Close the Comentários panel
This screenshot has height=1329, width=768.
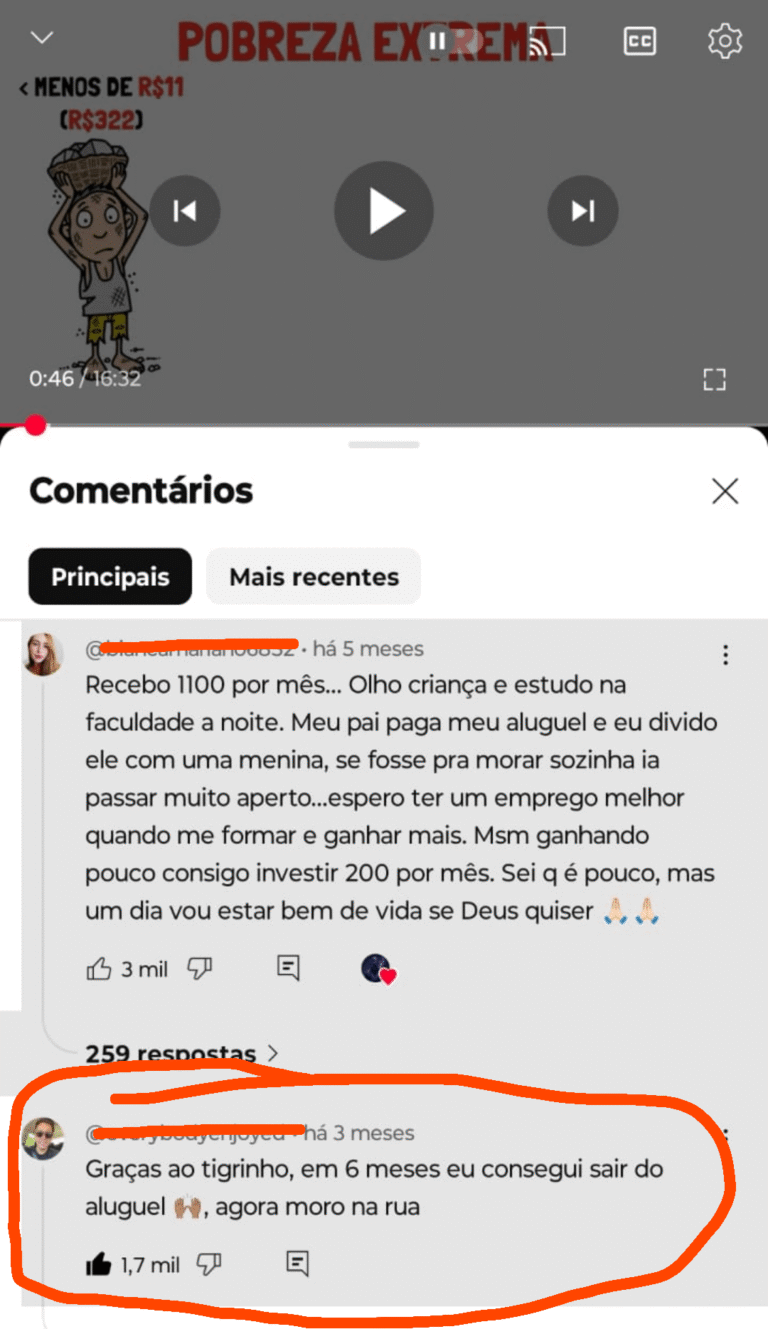(725, 491)
